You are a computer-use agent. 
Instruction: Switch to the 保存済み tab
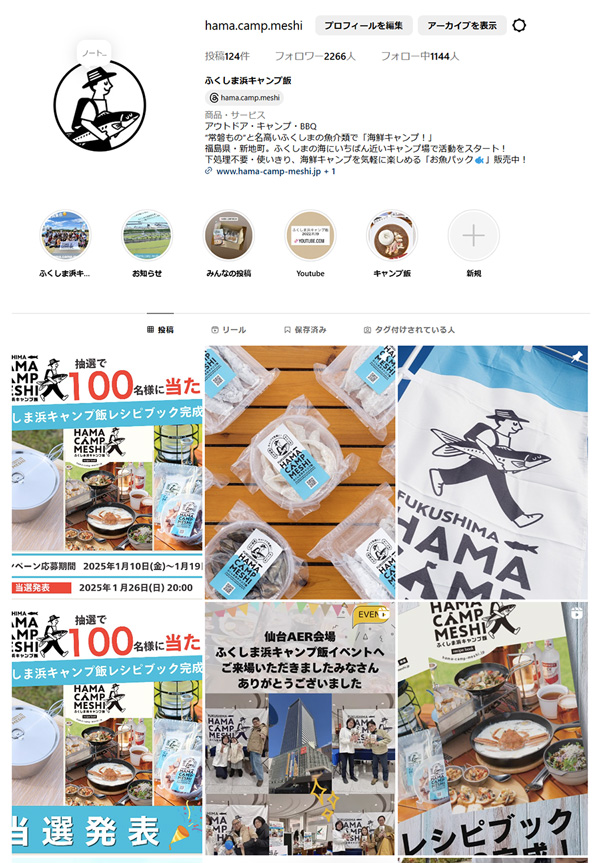point(305,329)
